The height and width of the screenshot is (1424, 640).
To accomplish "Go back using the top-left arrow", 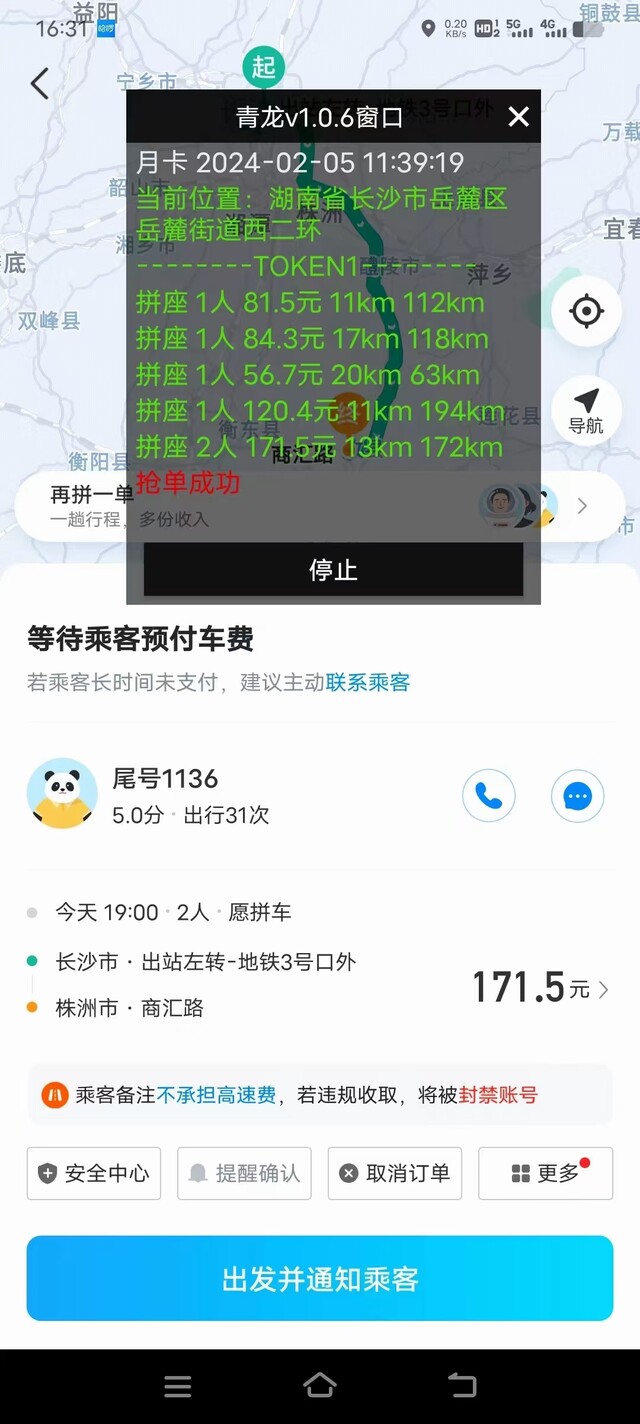I will pyautogui.click(x=40, y=84).
